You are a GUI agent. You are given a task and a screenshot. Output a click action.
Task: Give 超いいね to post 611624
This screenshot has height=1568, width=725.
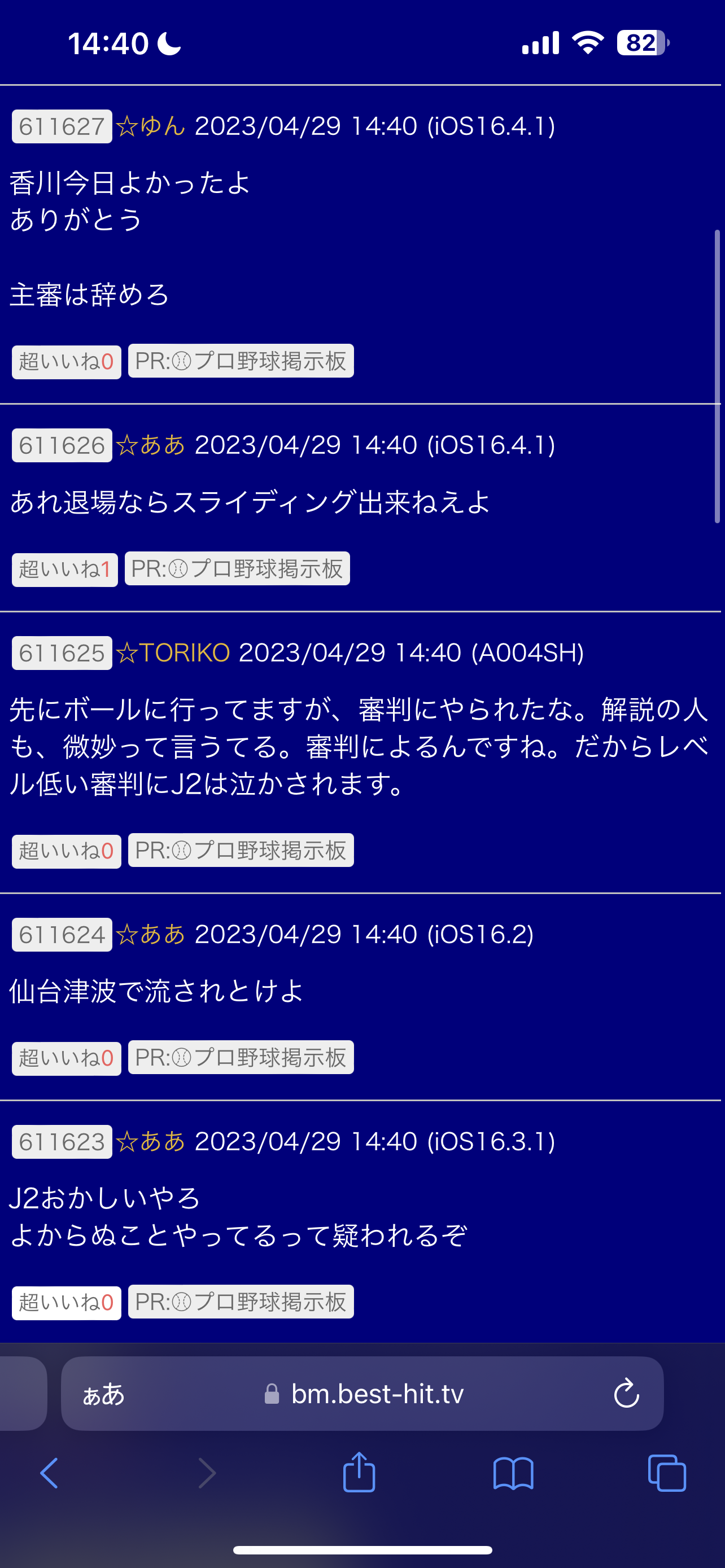tap(67, 1058)
